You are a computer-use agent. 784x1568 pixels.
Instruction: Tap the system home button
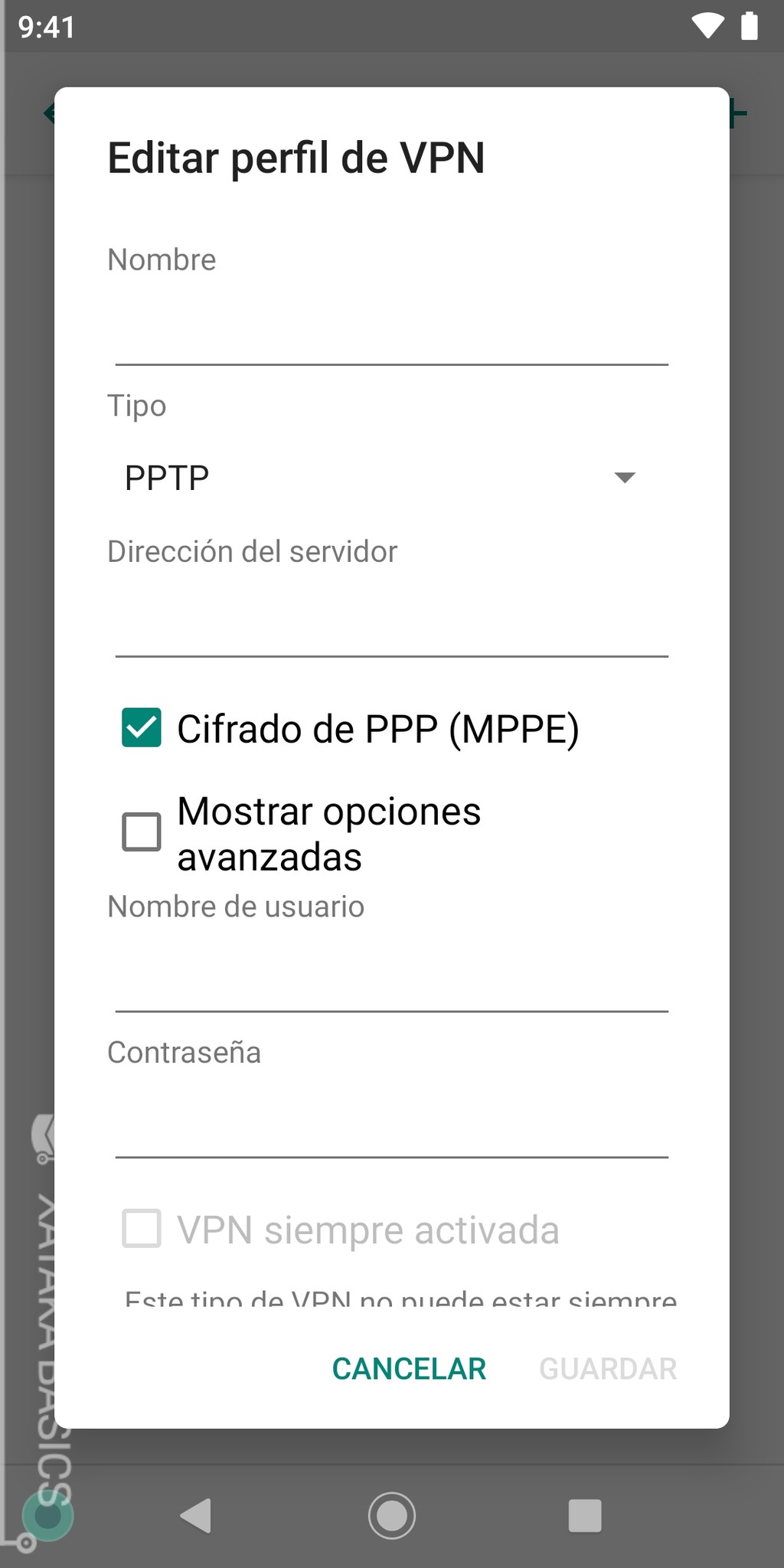392,1515
